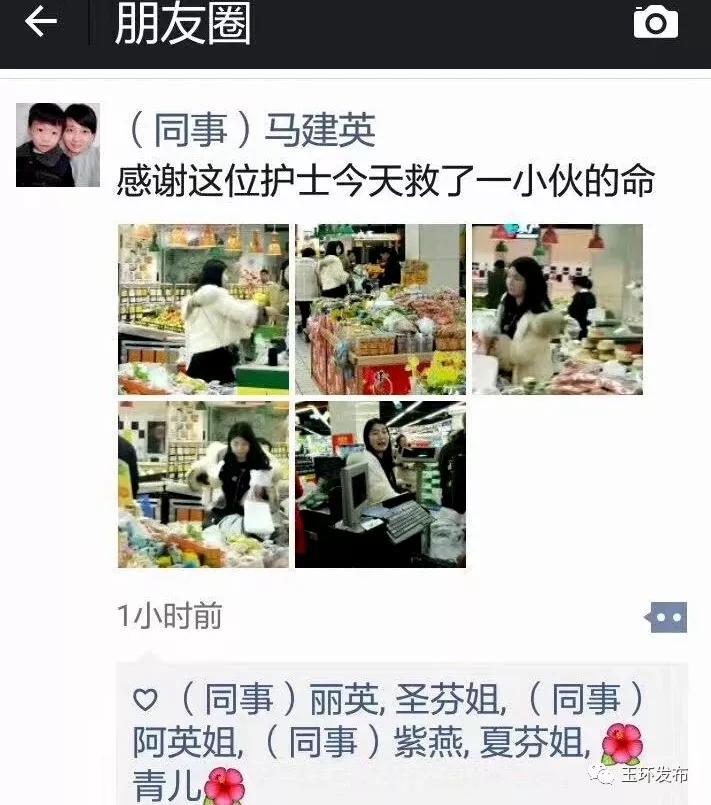Go back from 朋友圈
Viewport: 711px width, 805px height.
tap(40, 22)
